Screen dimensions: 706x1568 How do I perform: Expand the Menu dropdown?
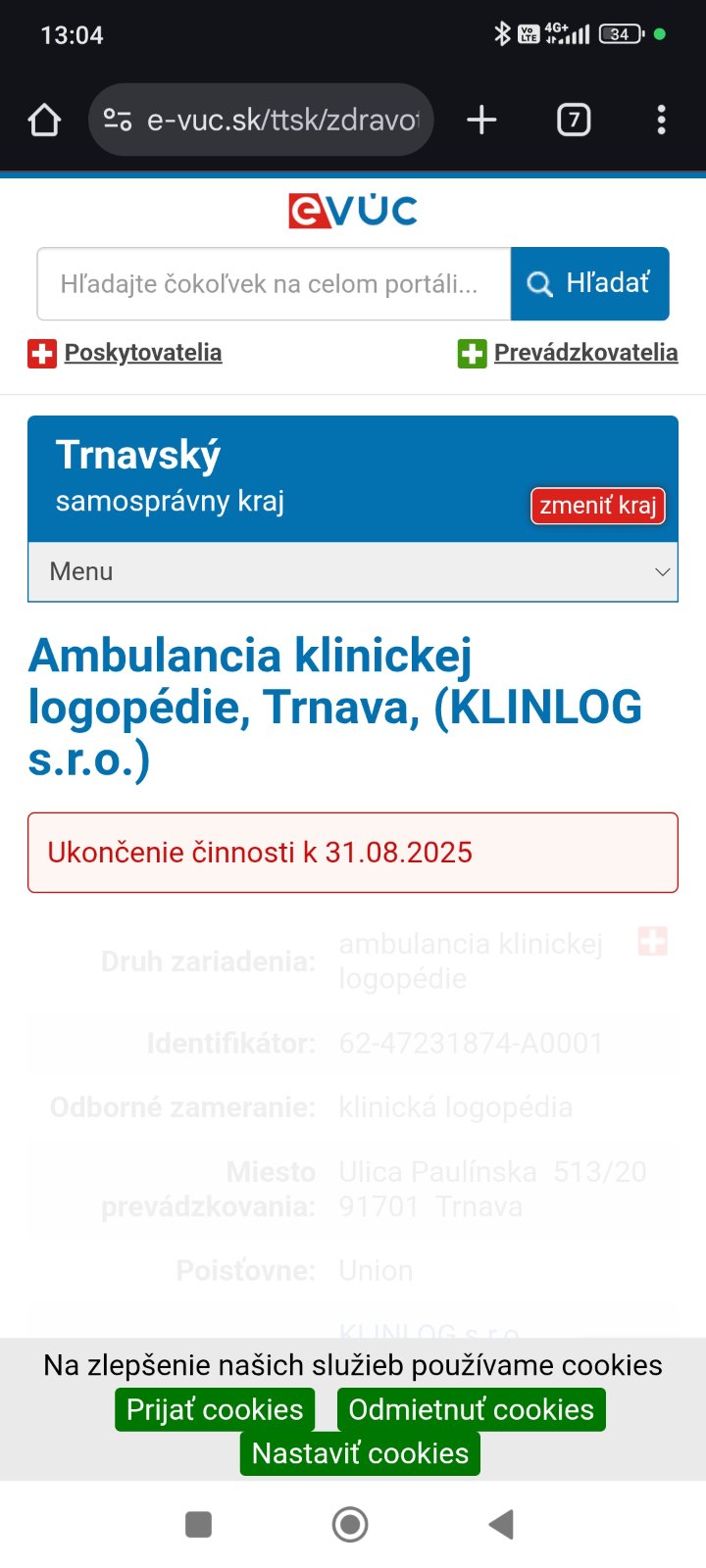(353, 571)
